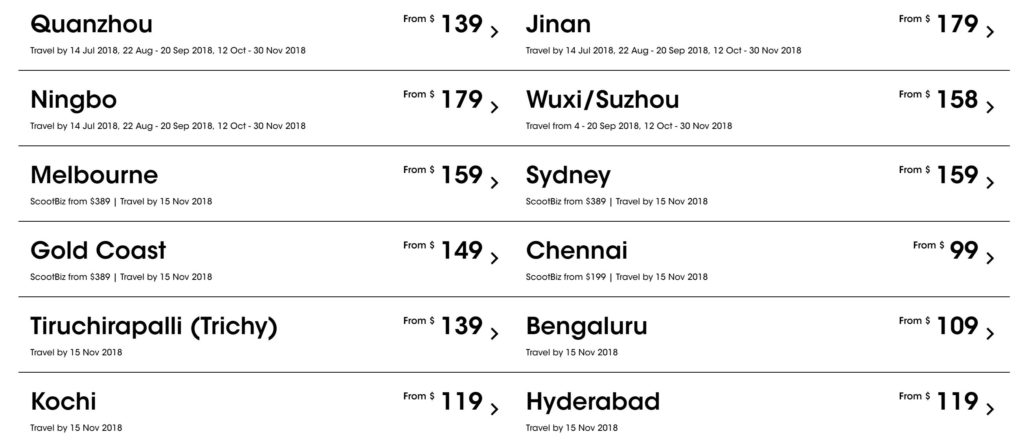This screenshot has height=445, width=1024.
Task: Choose the Melbourne fare row
Action: point(265,184)
